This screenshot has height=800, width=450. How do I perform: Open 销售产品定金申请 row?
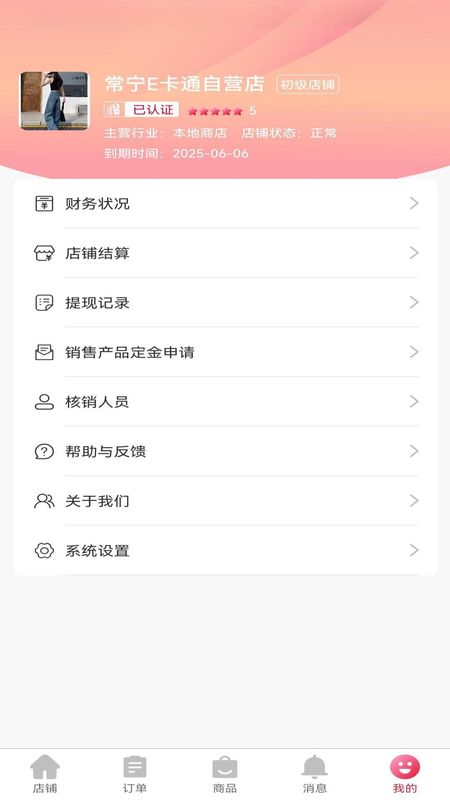pyautogui.click(x=225, y=352)
